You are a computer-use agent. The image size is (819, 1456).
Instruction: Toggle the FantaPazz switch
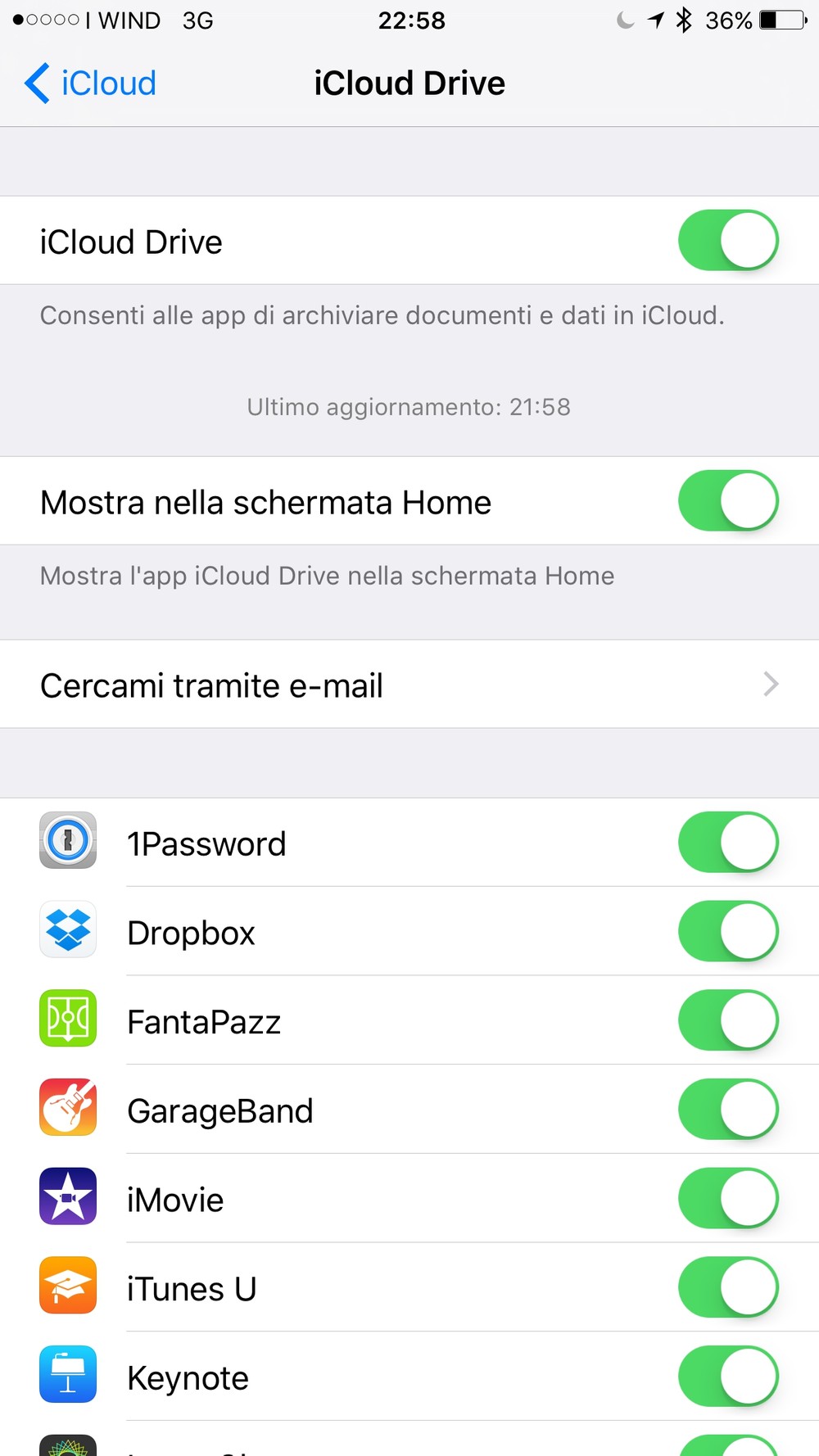[x=727, y=1021]
